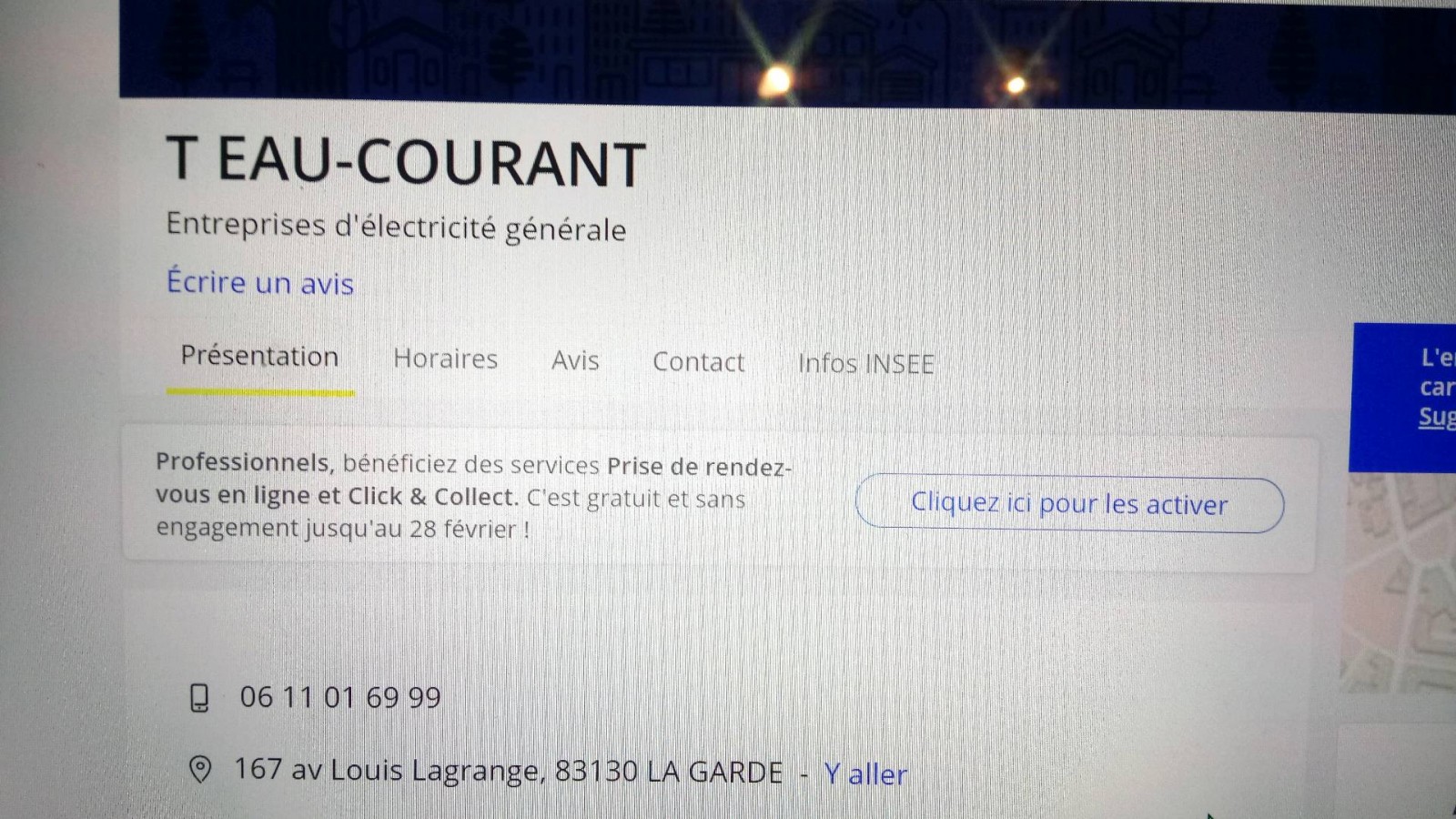Call the phone number 06 11 01 69 99
The height and width of the screenshot is (819, 1456).
click(x=339, y=697)
